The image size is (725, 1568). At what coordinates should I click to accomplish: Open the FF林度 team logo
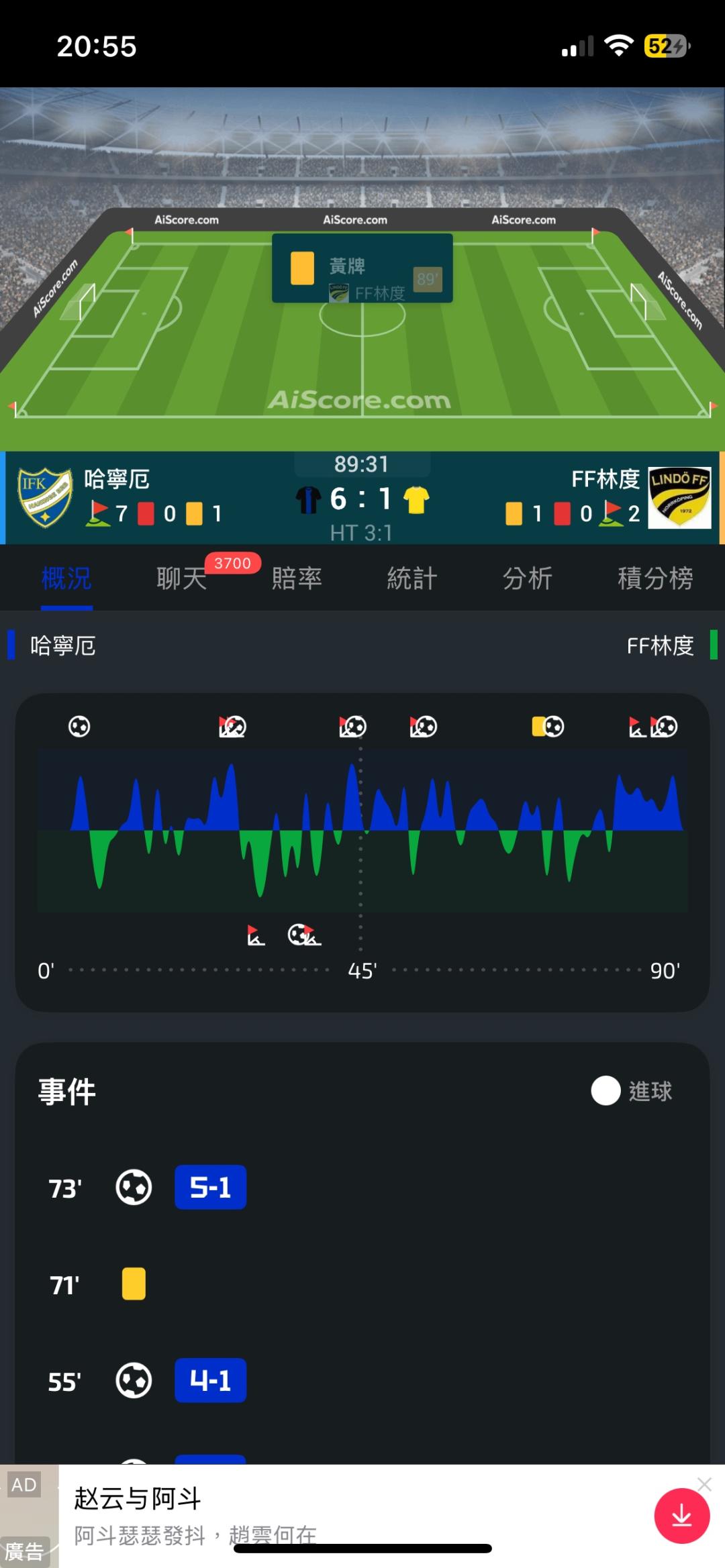(x=679, y=497)
